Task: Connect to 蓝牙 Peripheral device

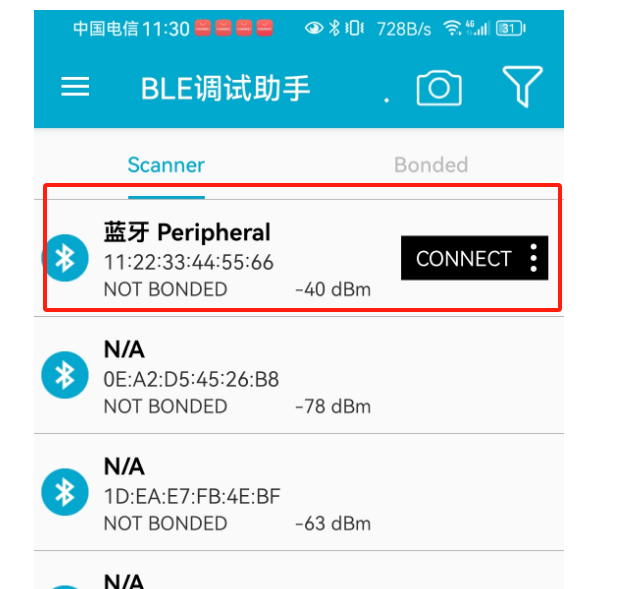Action: click(x=463, y=259)
